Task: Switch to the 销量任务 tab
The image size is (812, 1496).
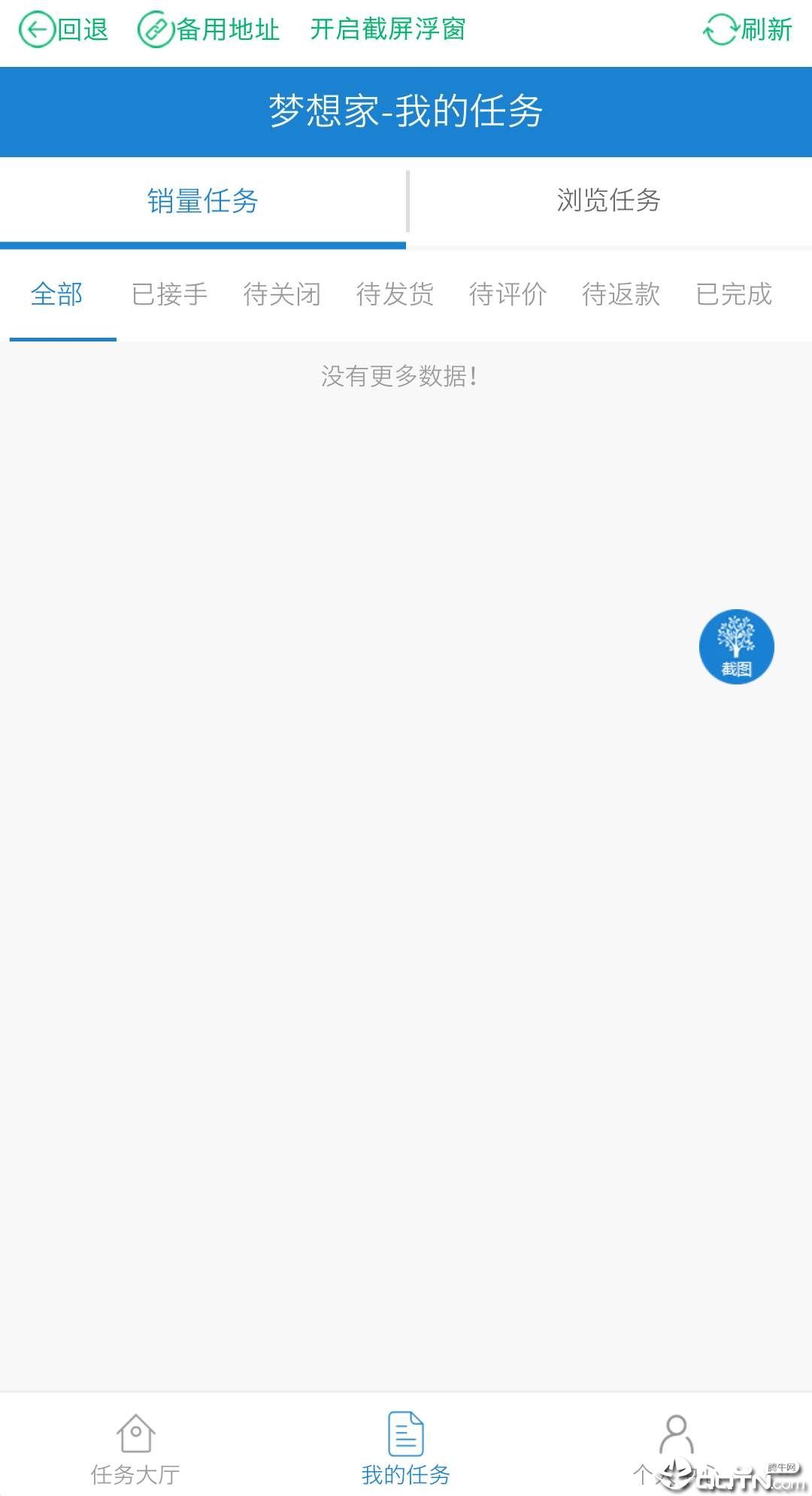Action: tap(203, 202)
